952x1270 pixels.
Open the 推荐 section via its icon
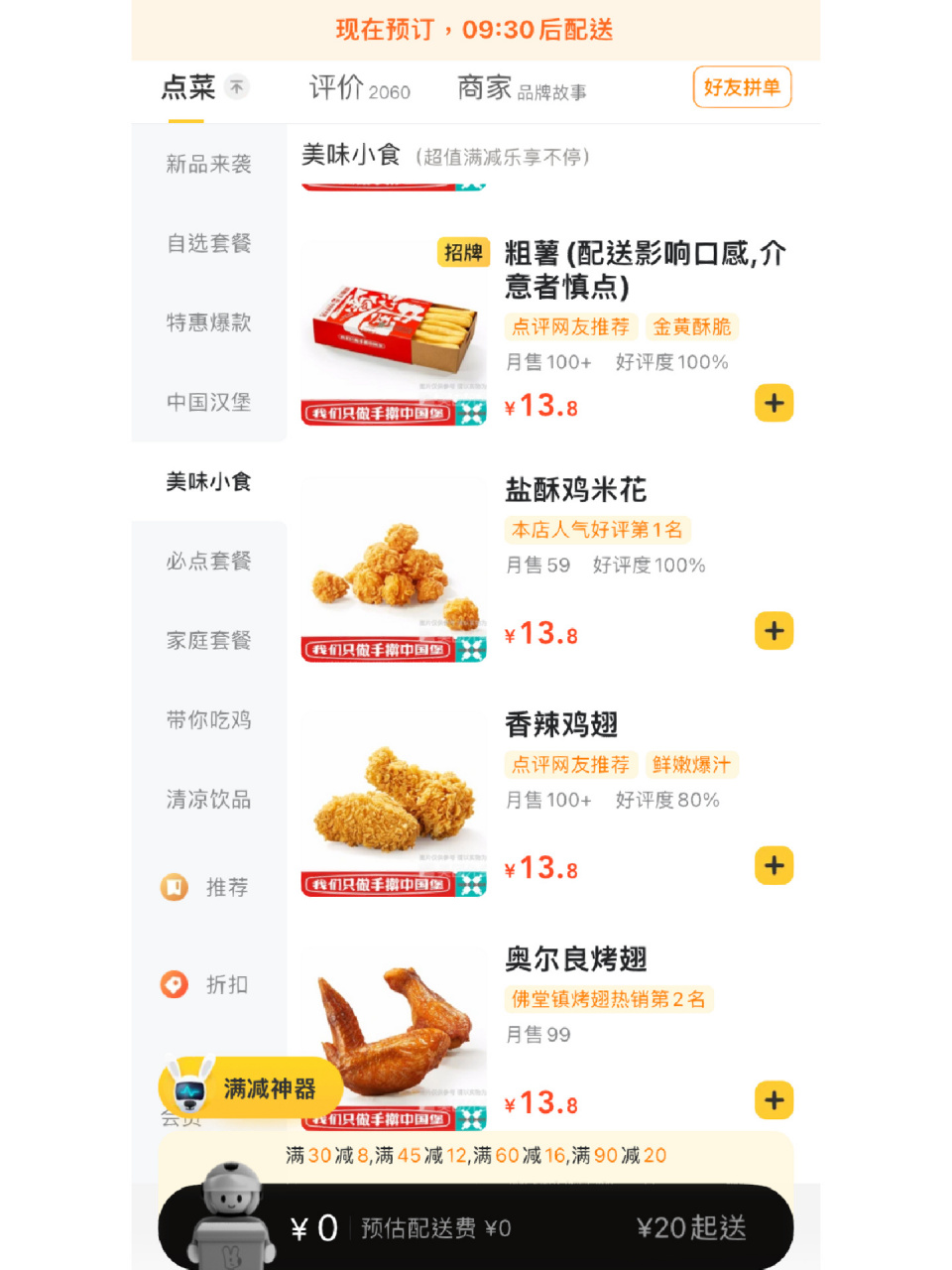click(172, 888)
